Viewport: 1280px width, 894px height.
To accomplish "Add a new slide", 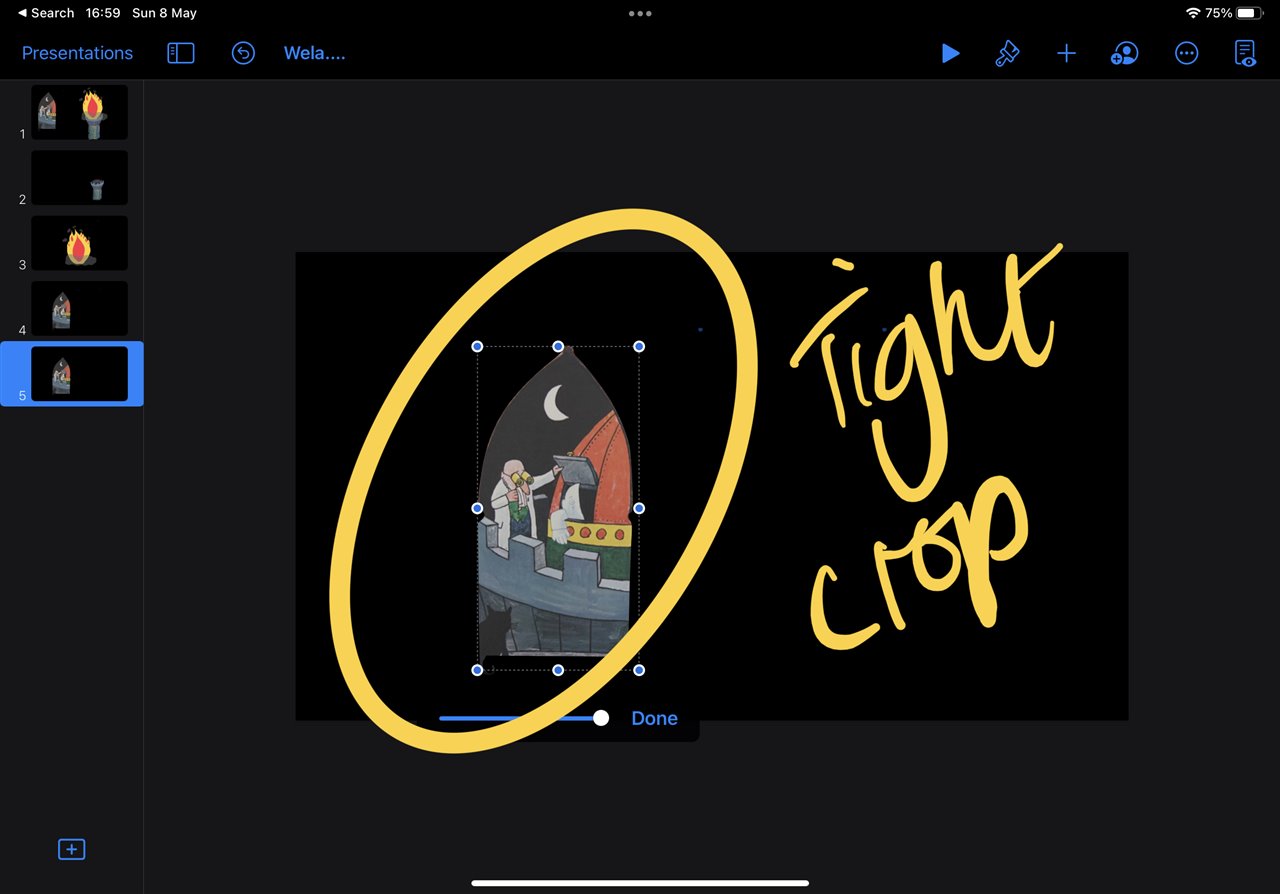I will point(71,849).
